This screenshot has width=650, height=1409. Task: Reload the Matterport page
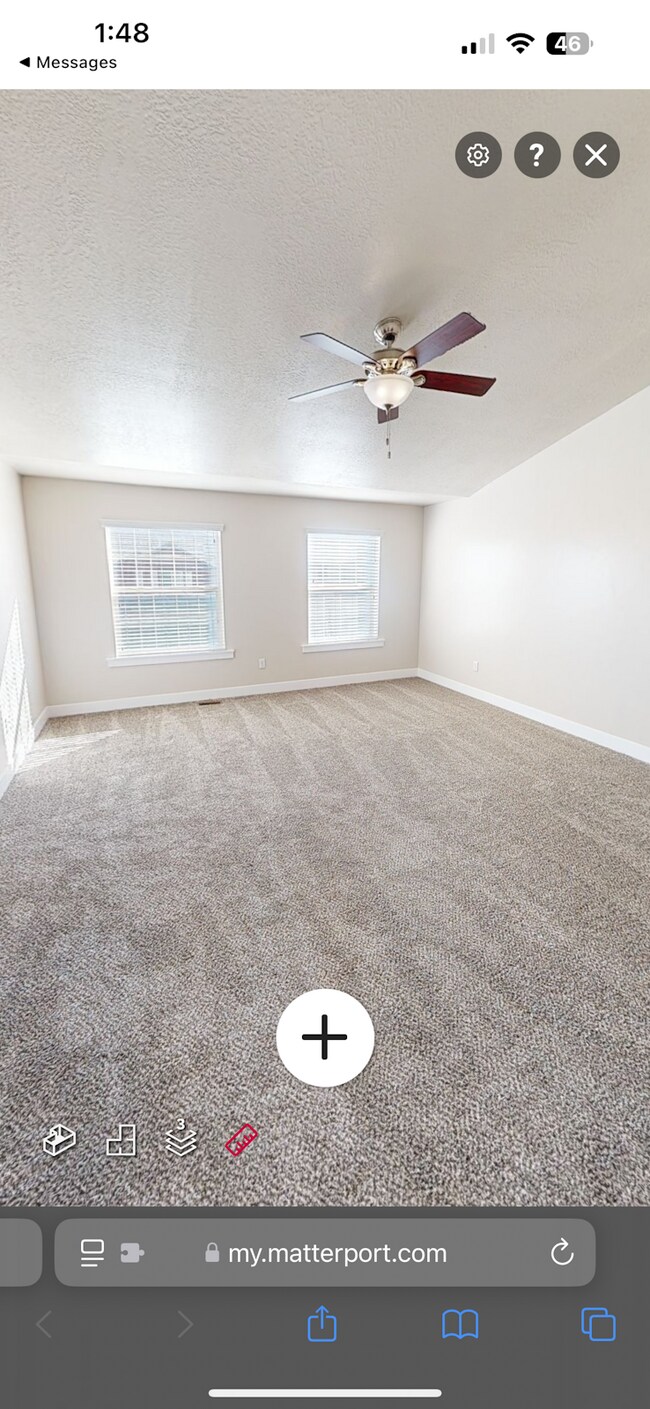point(562,1253)
